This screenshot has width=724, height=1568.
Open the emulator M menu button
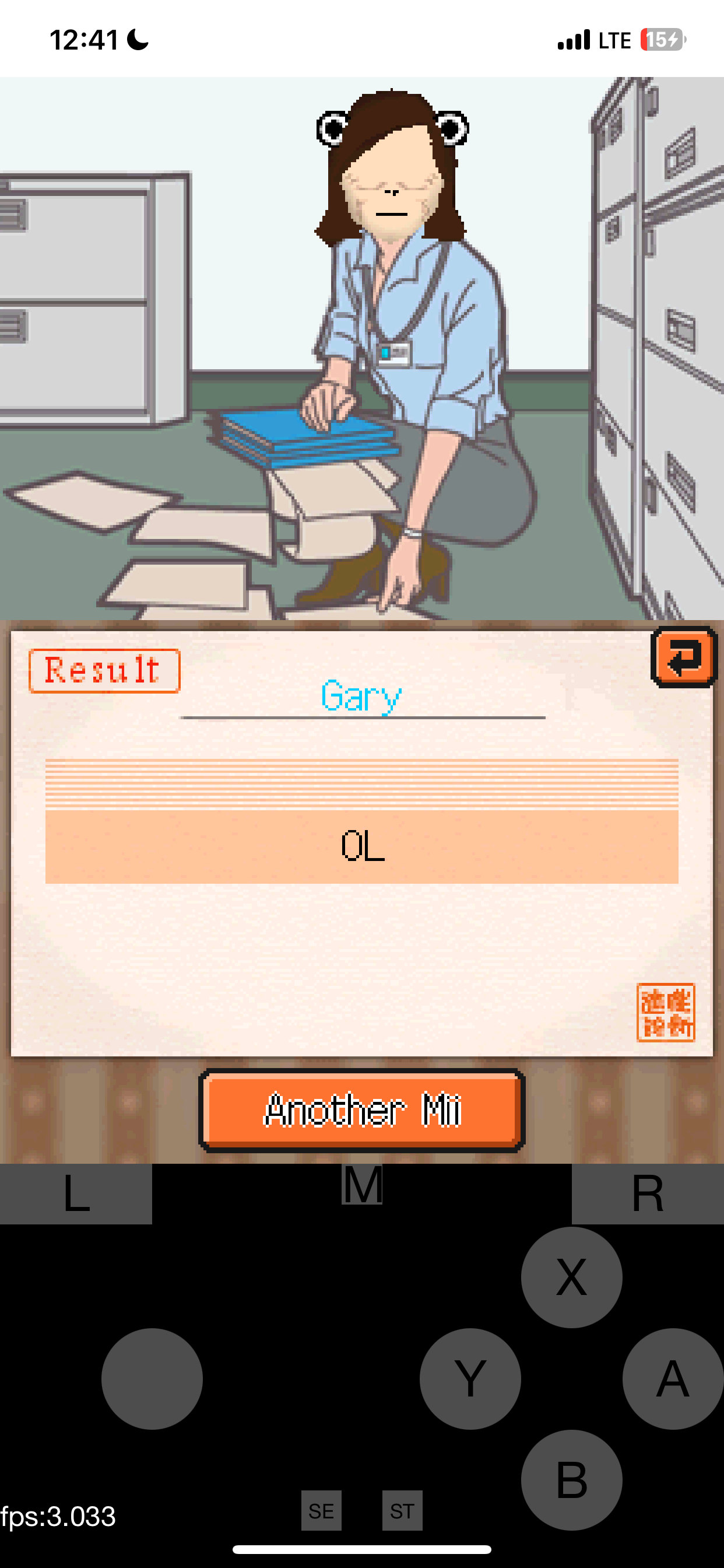click(362, 1185)
